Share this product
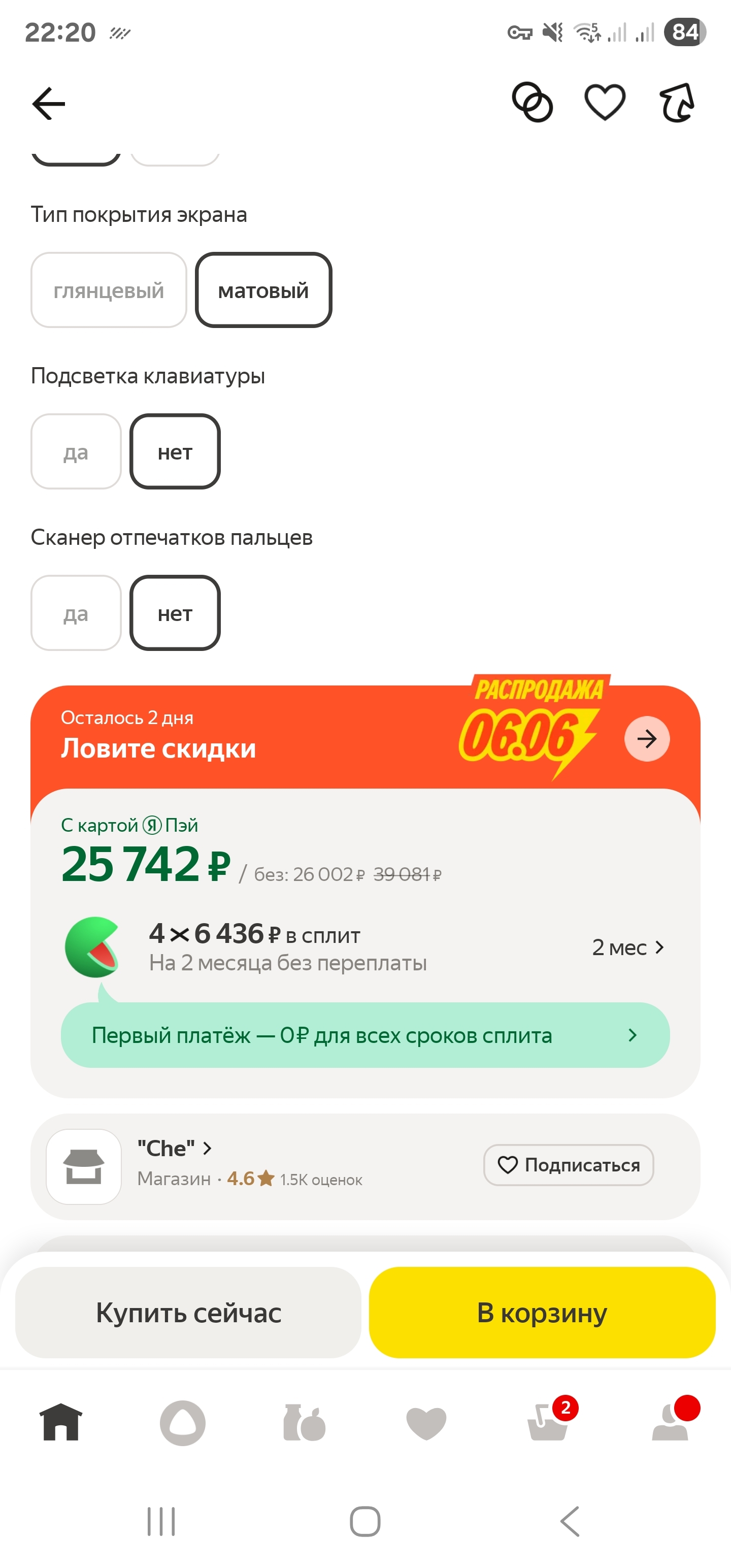 [677, 102]
